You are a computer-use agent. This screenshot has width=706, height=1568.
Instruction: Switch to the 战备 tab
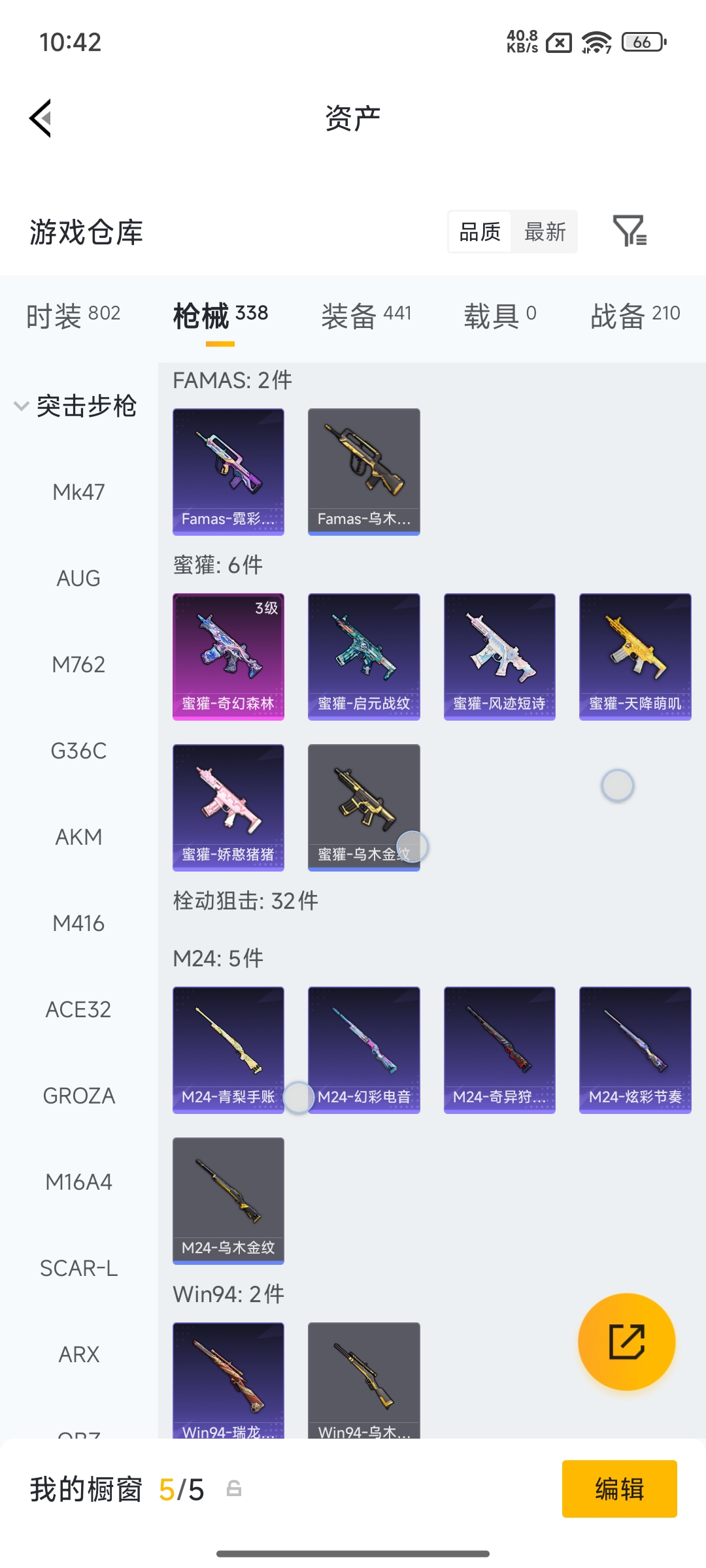[x=635, y=316]
